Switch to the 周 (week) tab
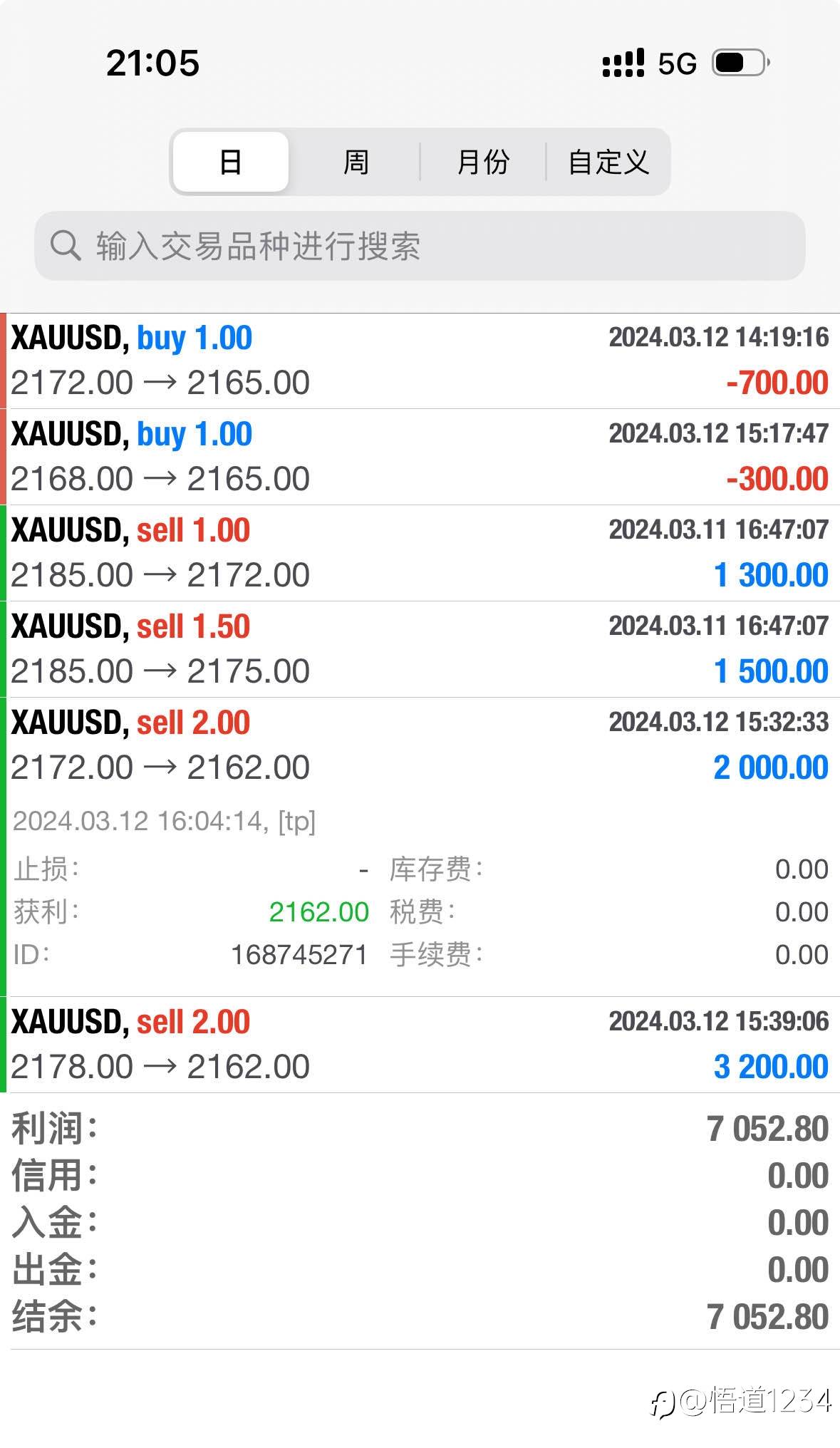Viewport: 840px width, 1448px height. point(356,162)
